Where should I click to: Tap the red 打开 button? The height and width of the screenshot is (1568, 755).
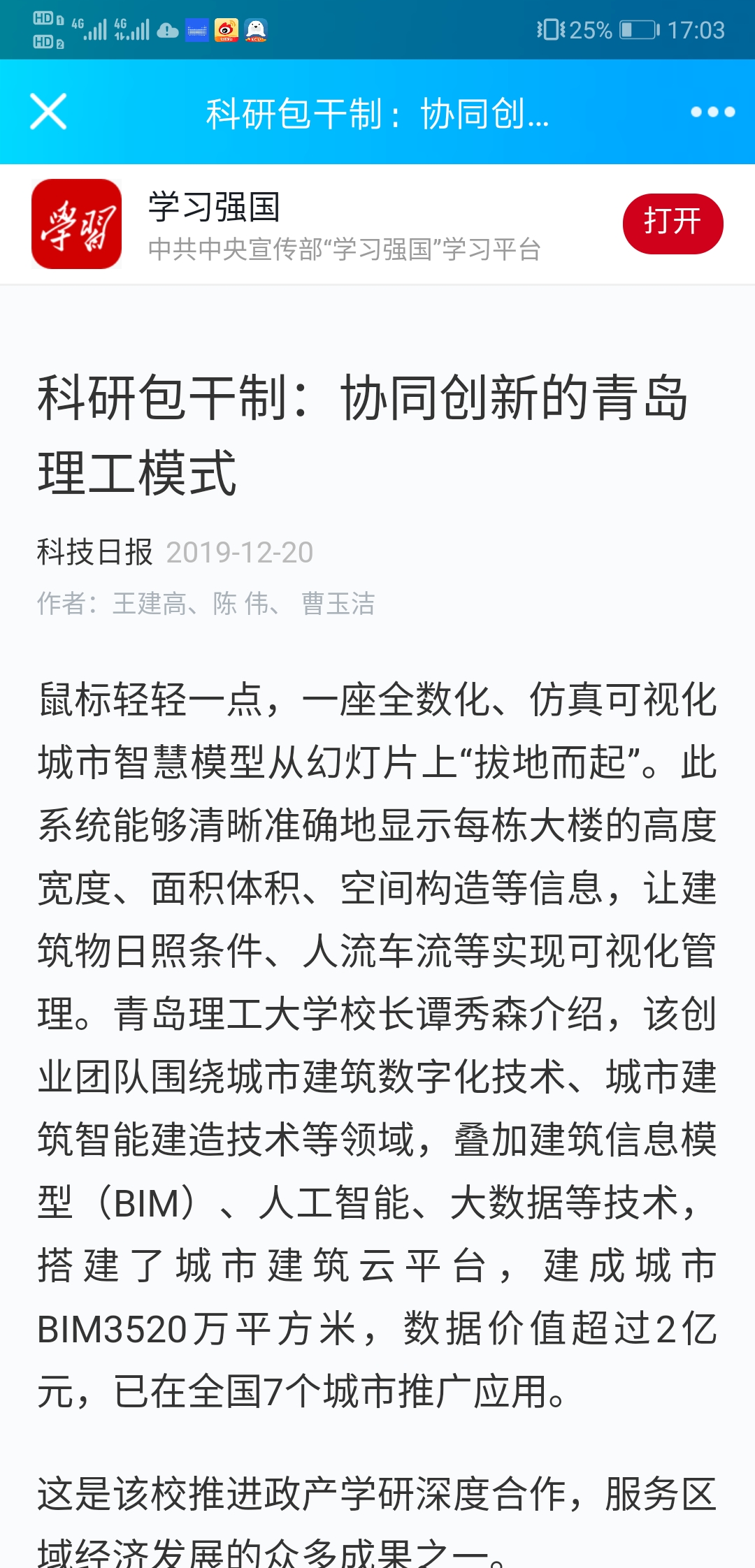click(673, 224)
